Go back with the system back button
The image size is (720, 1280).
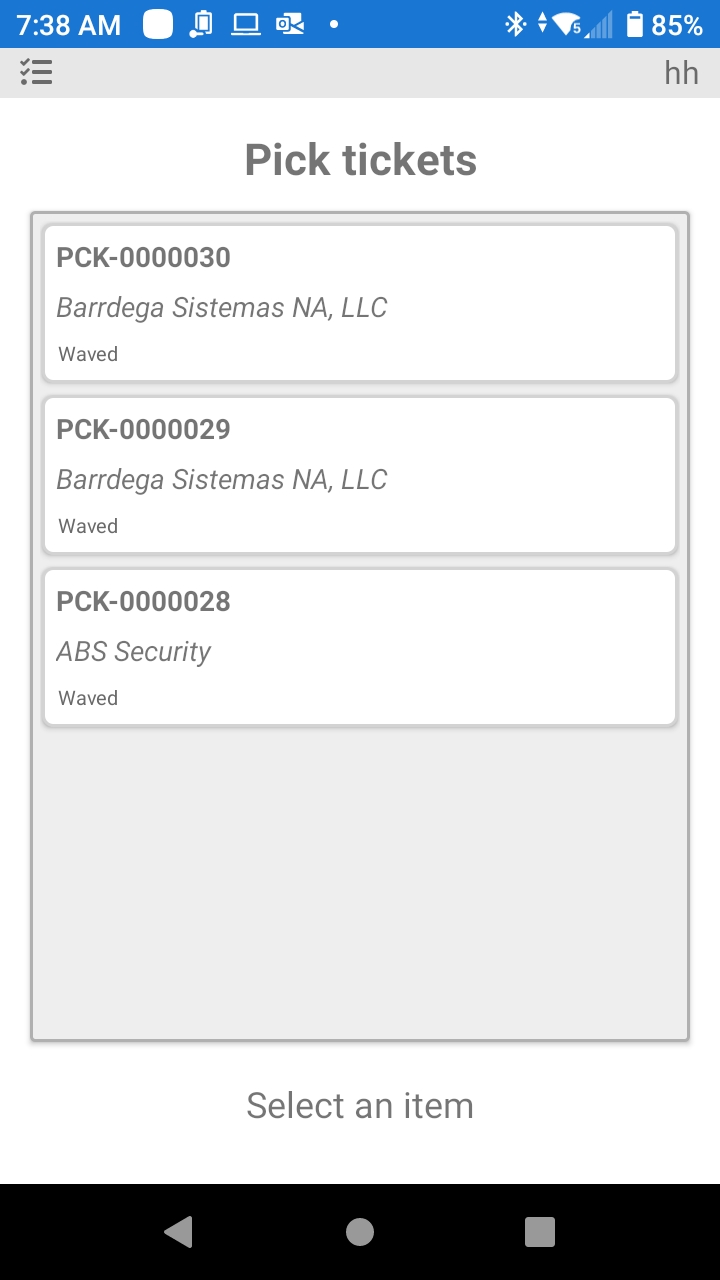click(x=178, y=1232)
